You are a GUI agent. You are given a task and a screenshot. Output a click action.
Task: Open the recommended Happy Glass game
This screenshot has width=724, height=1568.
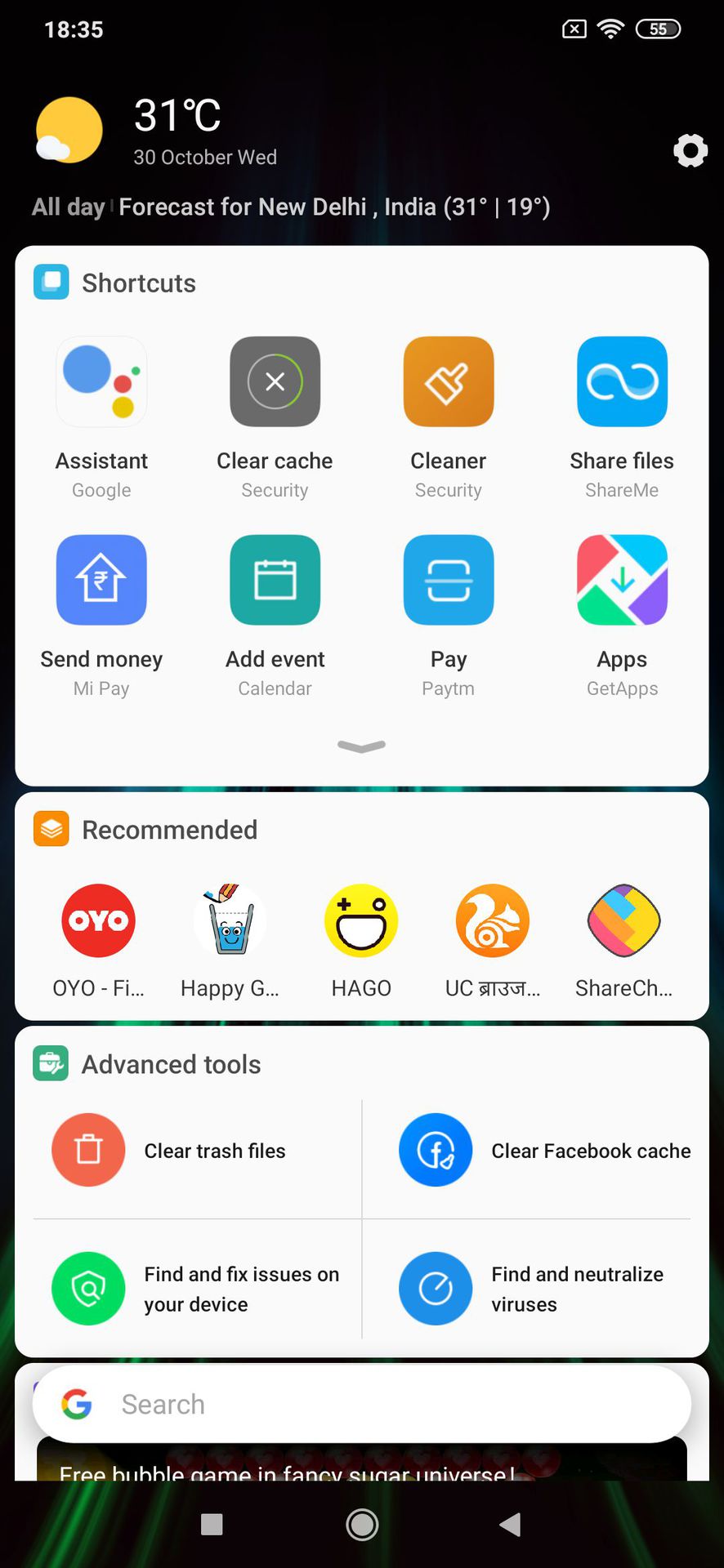tap(230, 921)
